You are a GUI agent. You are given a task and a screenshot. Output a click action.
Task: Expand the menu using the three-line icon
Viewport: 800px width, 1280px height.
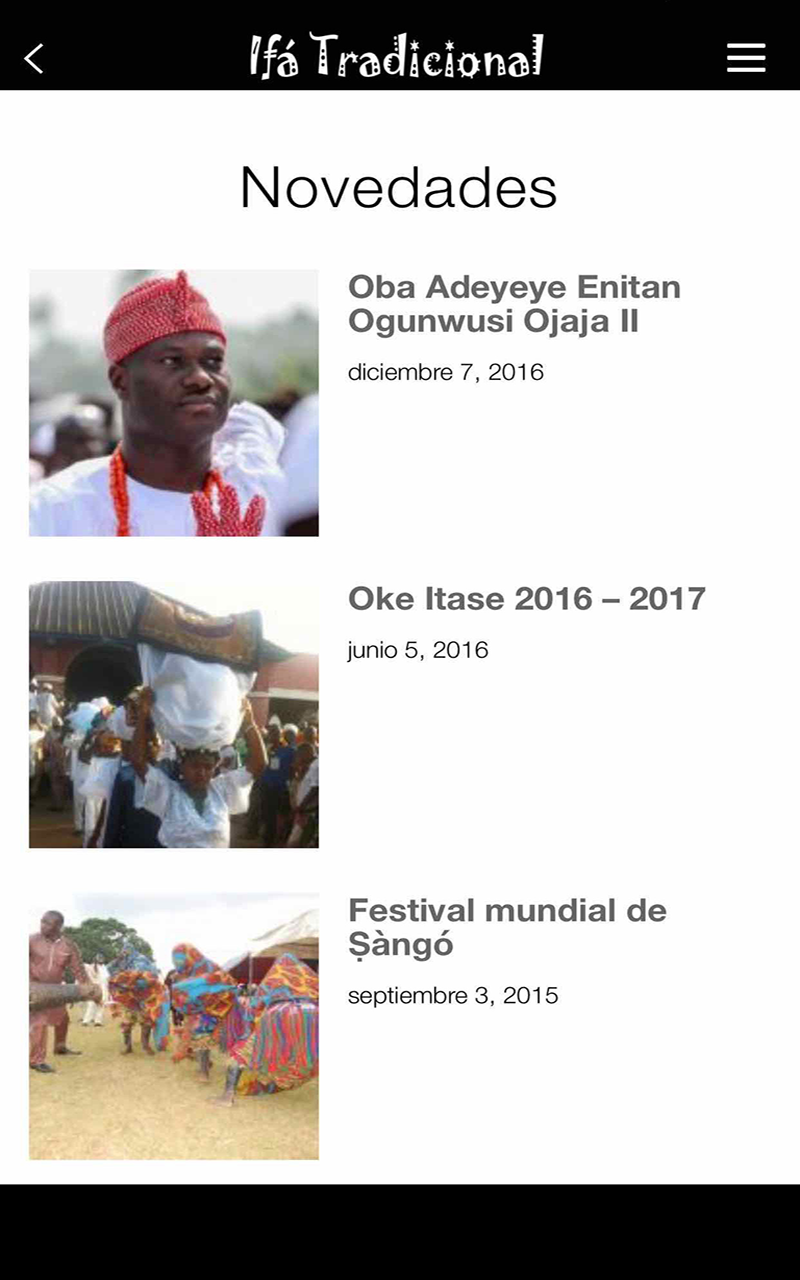746,58
